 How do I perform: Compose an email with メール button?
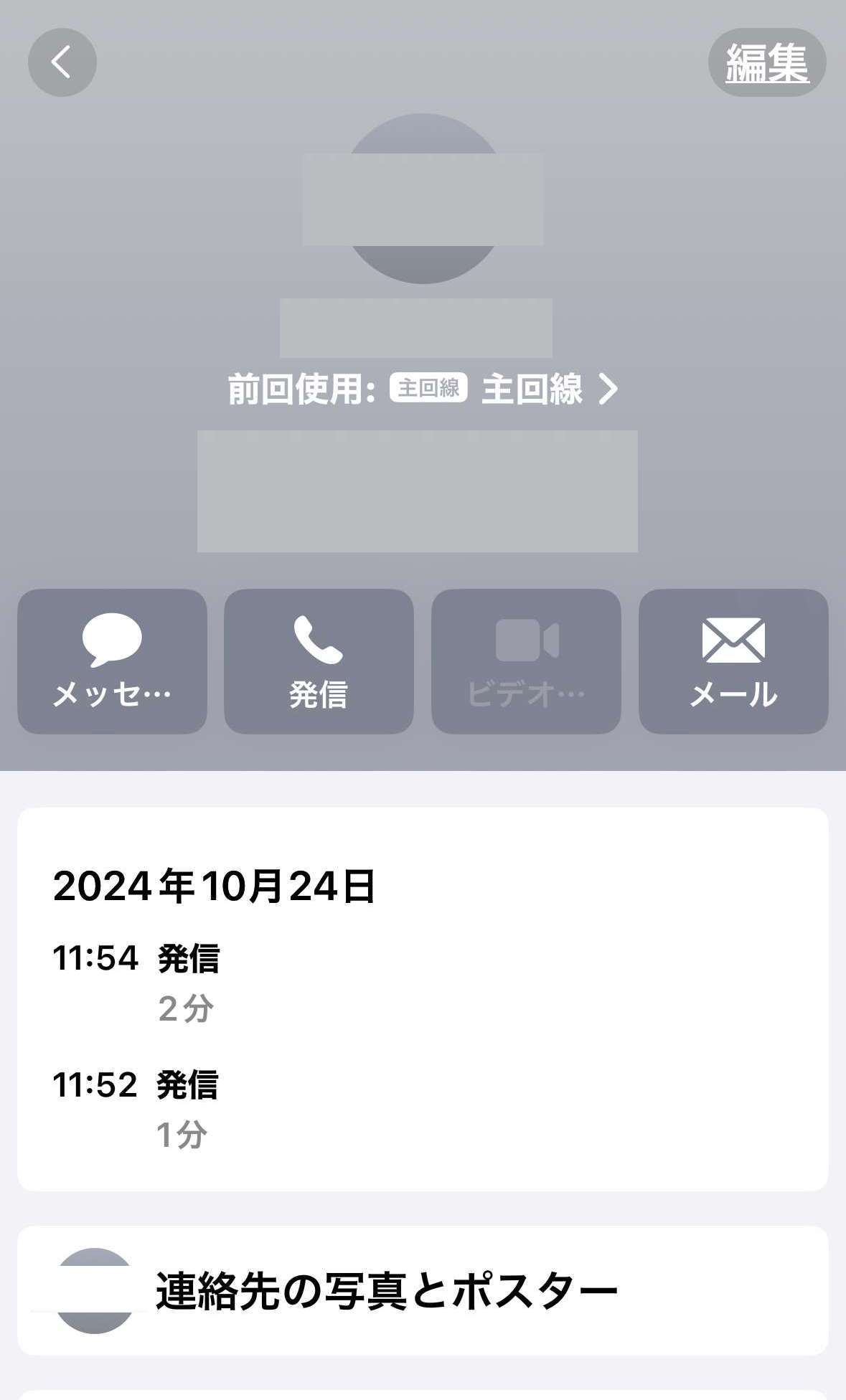coord(733,661)
